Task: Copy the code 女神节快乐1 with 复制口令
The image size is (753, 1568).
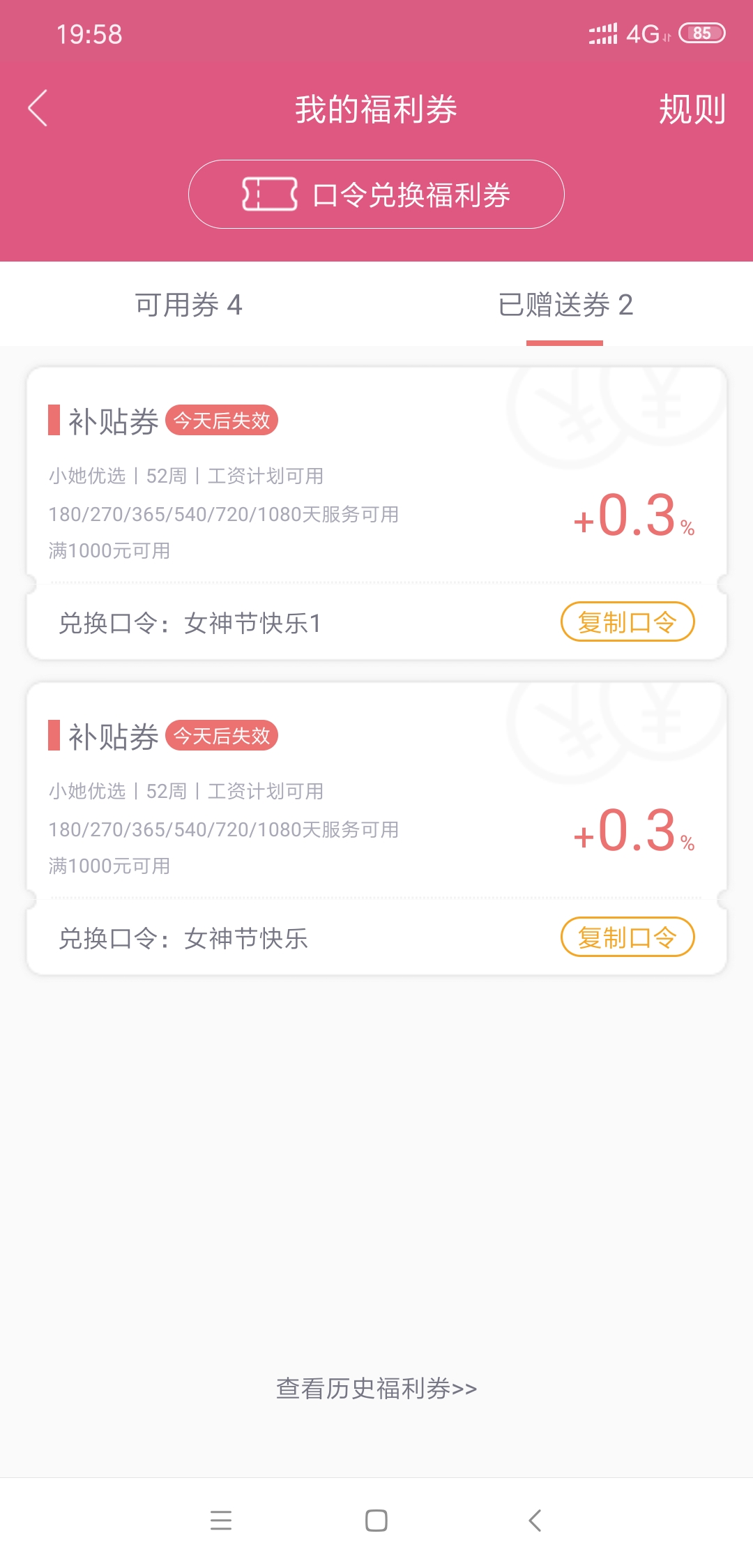Action: 627,621
